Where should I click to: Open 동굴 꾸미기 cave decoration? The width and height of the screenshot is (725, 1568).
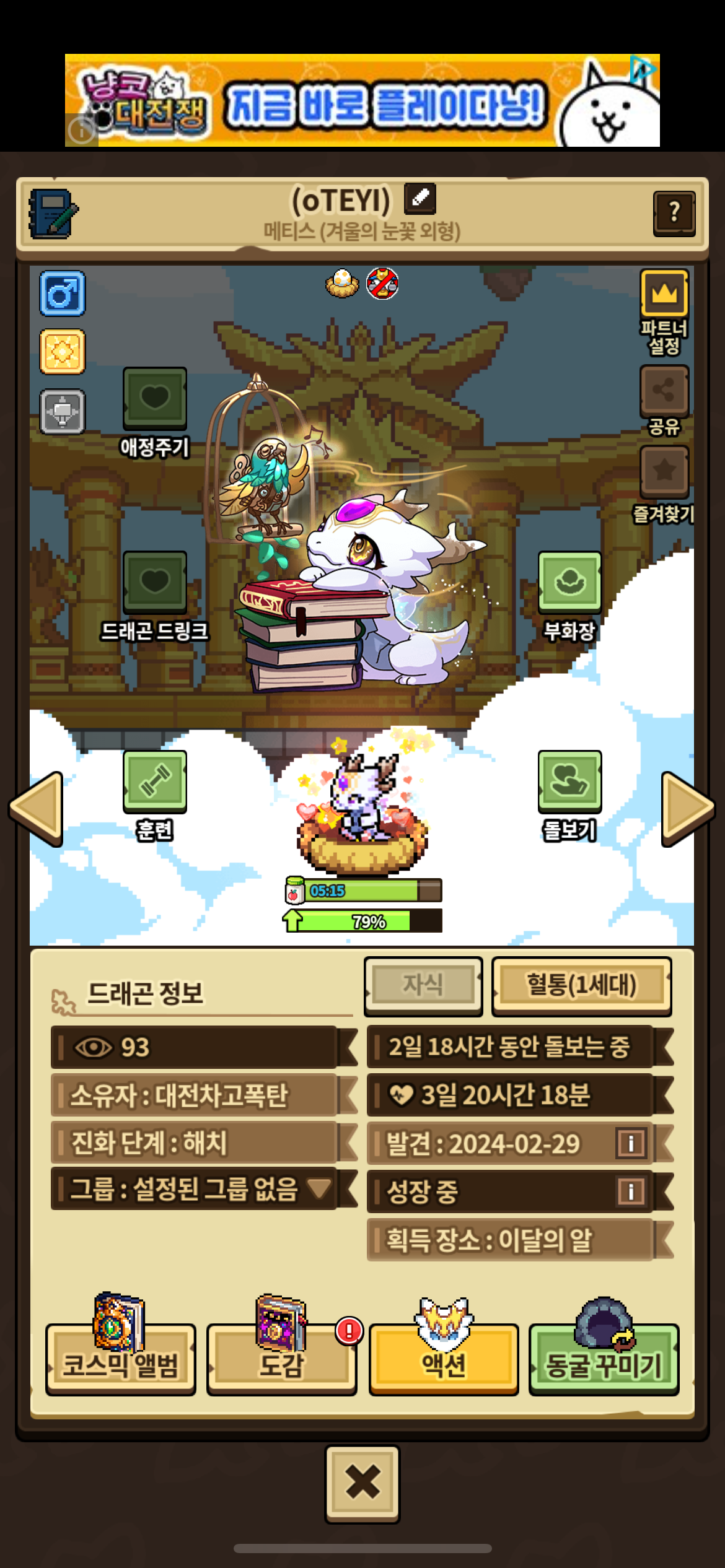604,1359
